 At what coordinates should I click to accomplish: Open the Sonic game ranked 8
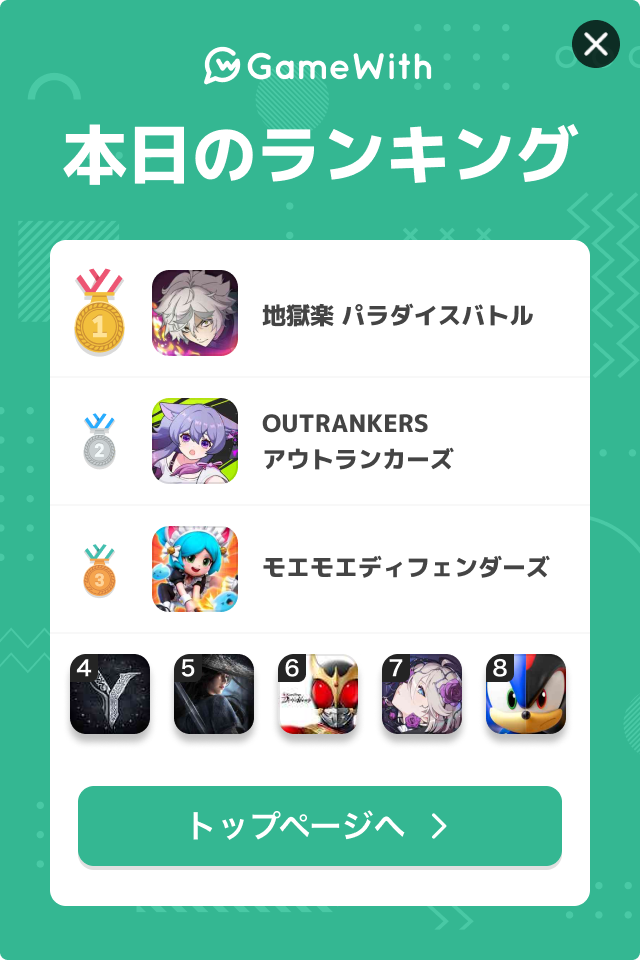(526, 694)
